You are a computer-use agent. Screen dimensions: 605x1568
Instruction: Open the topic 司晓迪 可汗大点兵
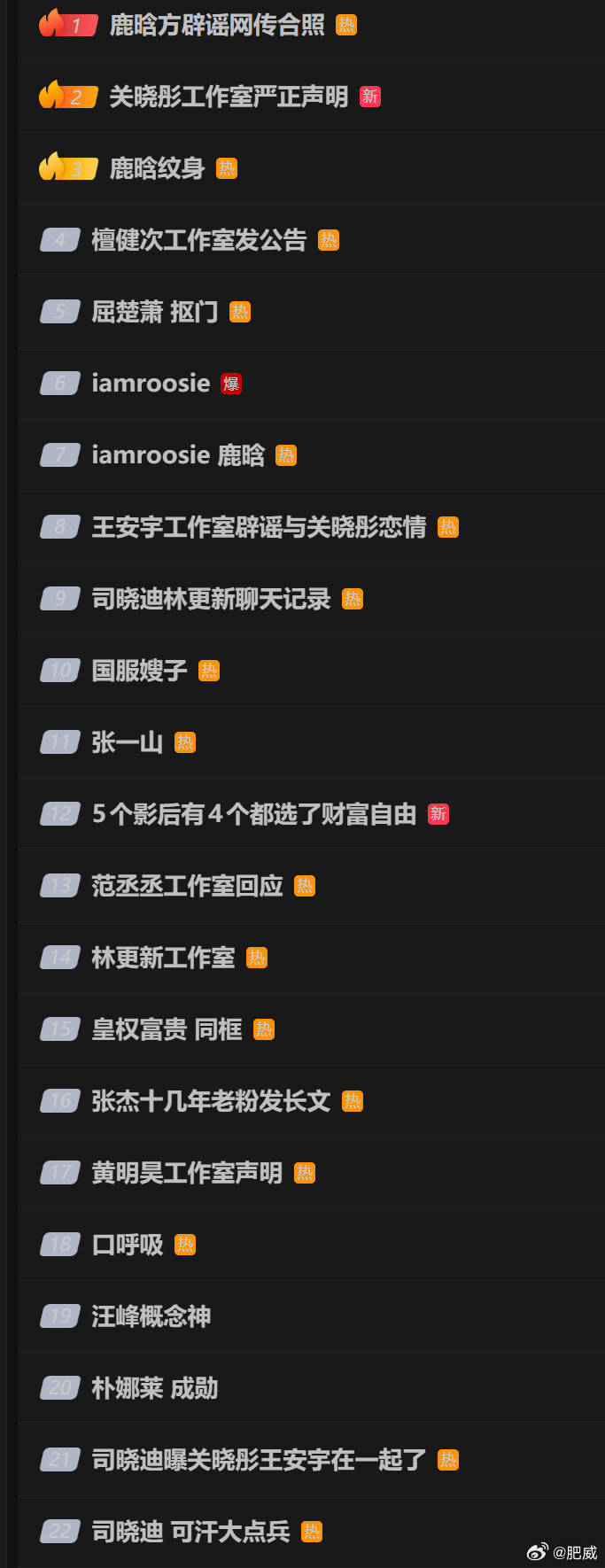(190, 1532)
